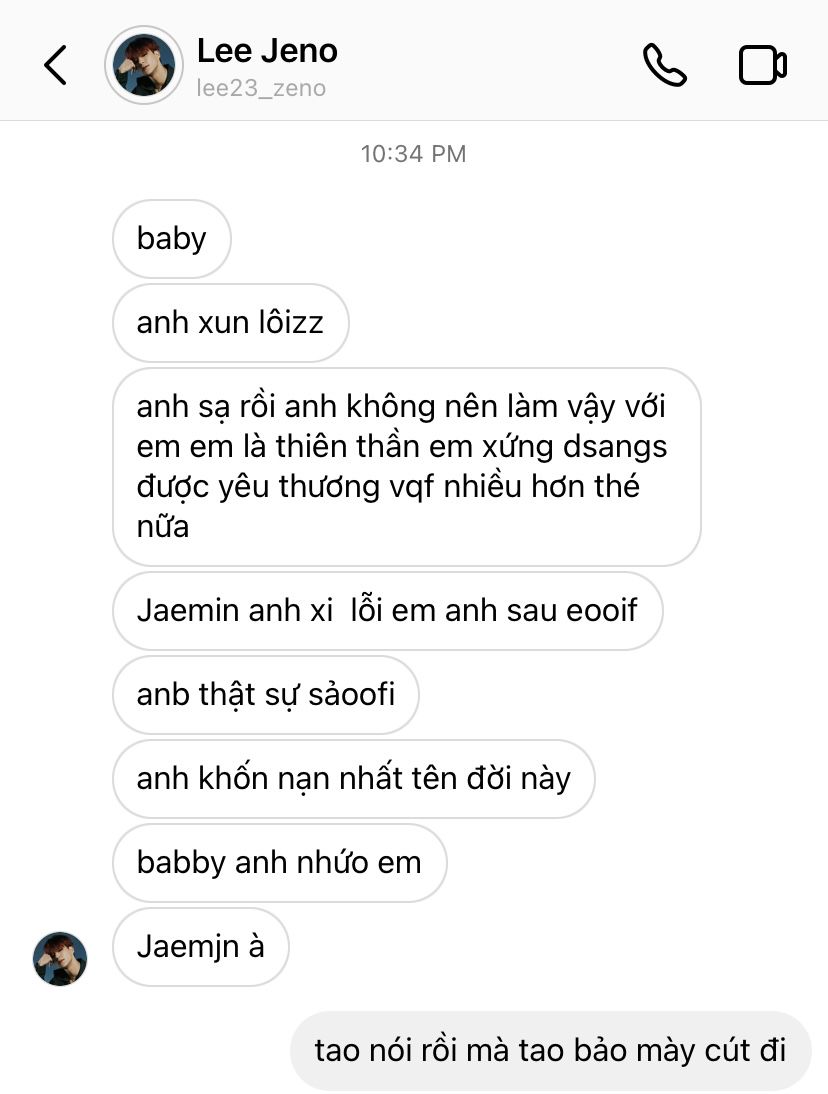
Task: Go back to the message list
Action: pyautogui.click(x=56, y=66)
